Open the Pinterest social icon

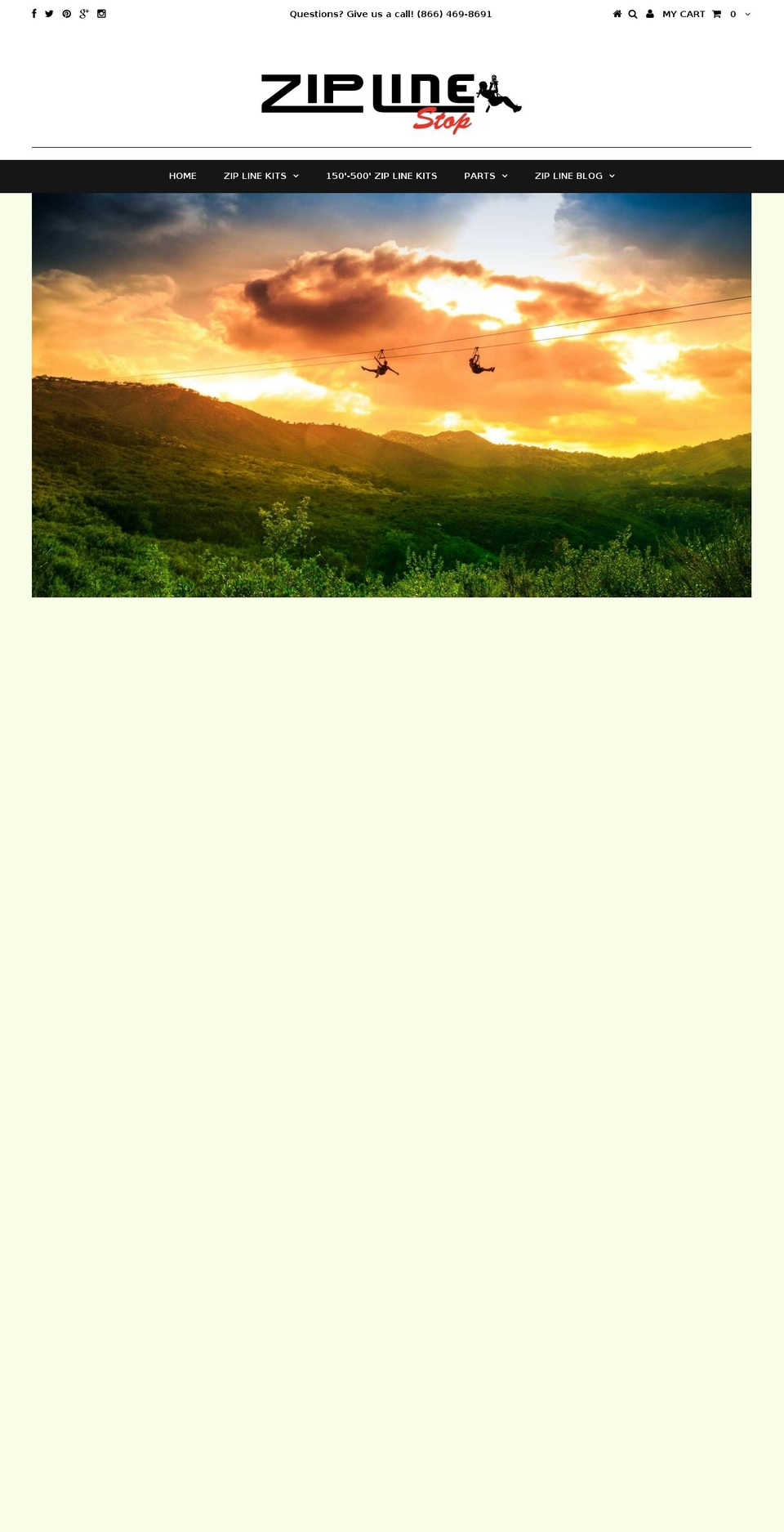[x=67, y=14]
